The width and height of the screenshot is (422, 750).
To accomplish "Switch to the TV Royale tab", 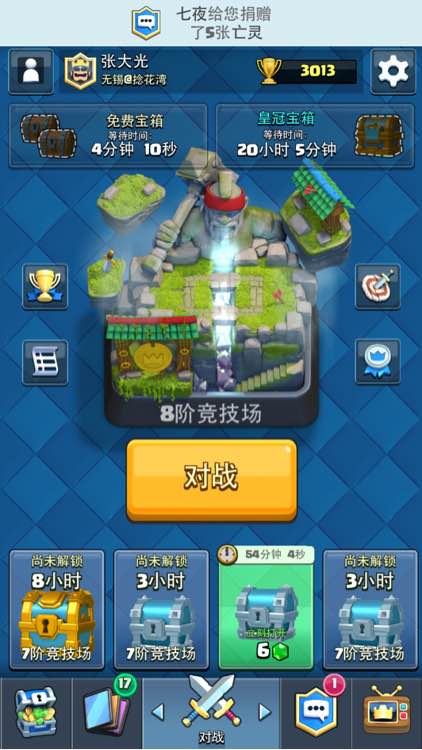I will point(387,712).
